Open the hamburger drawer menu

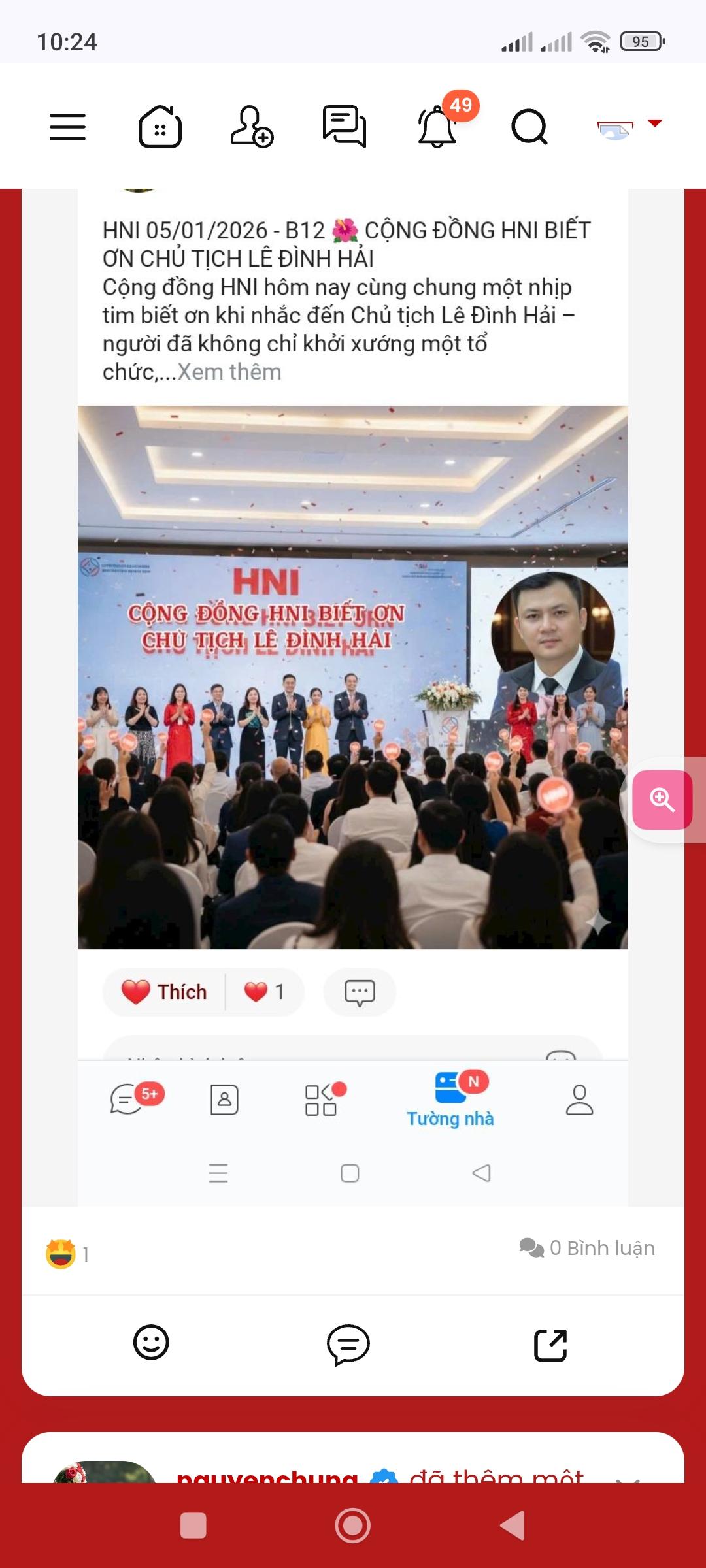[x=67, y=127]
